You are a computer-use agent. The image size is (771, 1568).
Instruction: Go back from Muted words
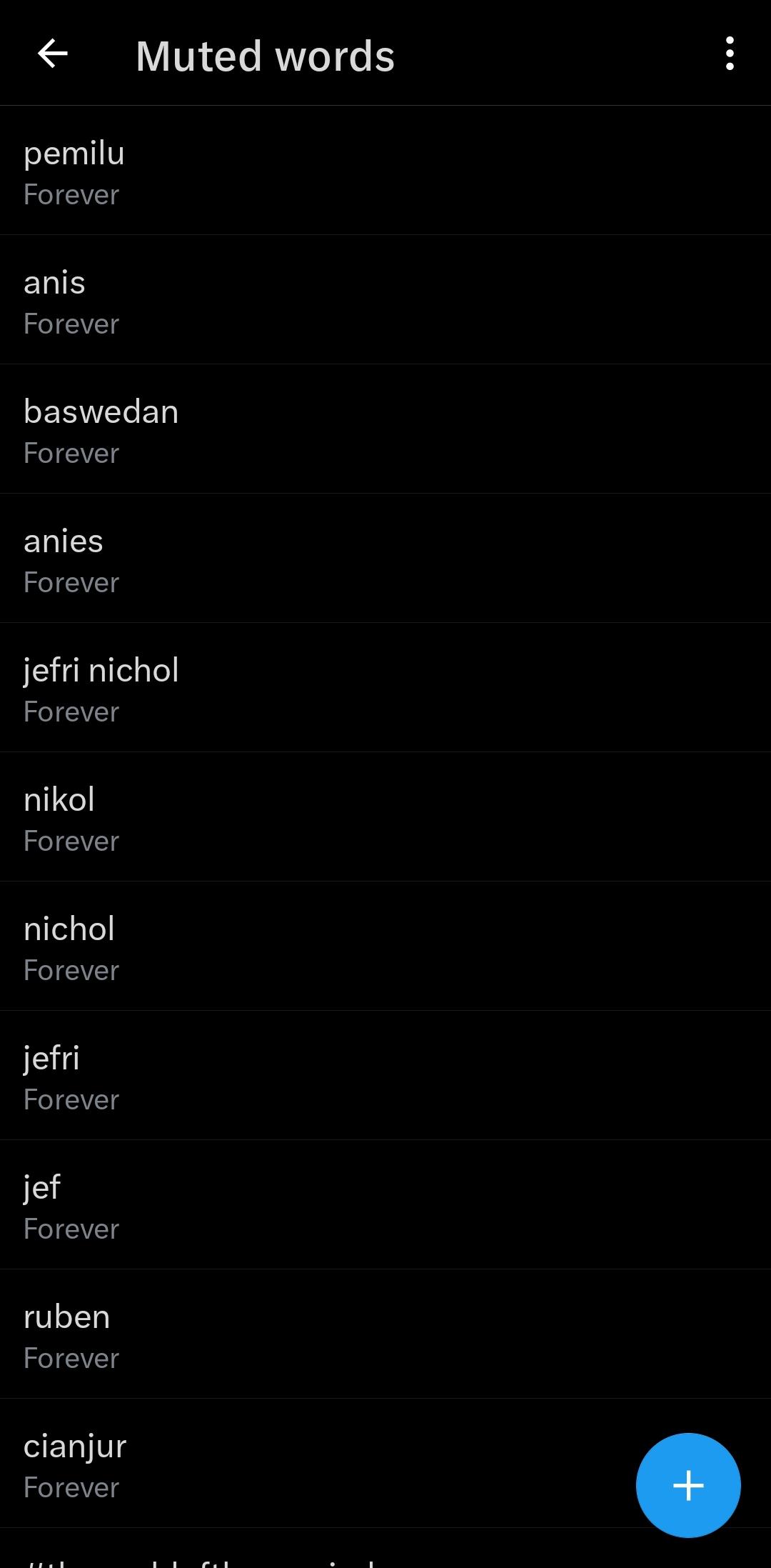[x=53, y=54]
